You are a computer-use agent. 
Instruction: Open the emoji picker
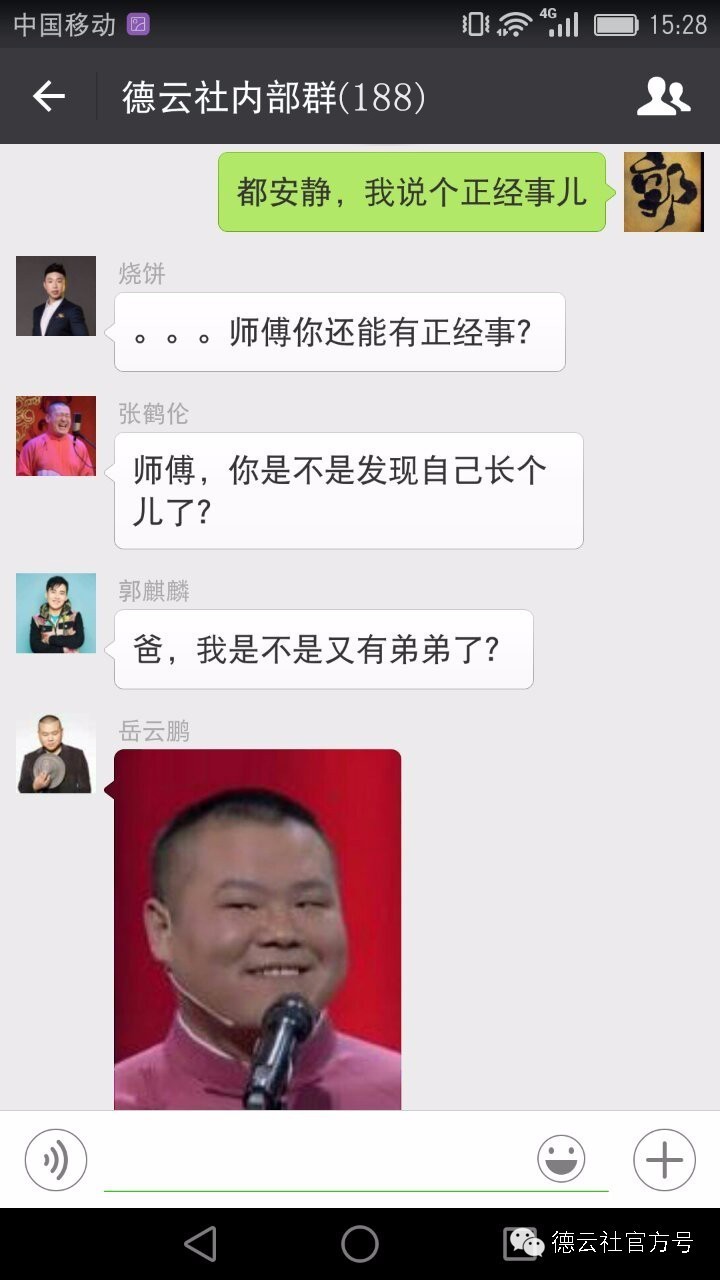pyautogui.click(x=561, y=1160)
